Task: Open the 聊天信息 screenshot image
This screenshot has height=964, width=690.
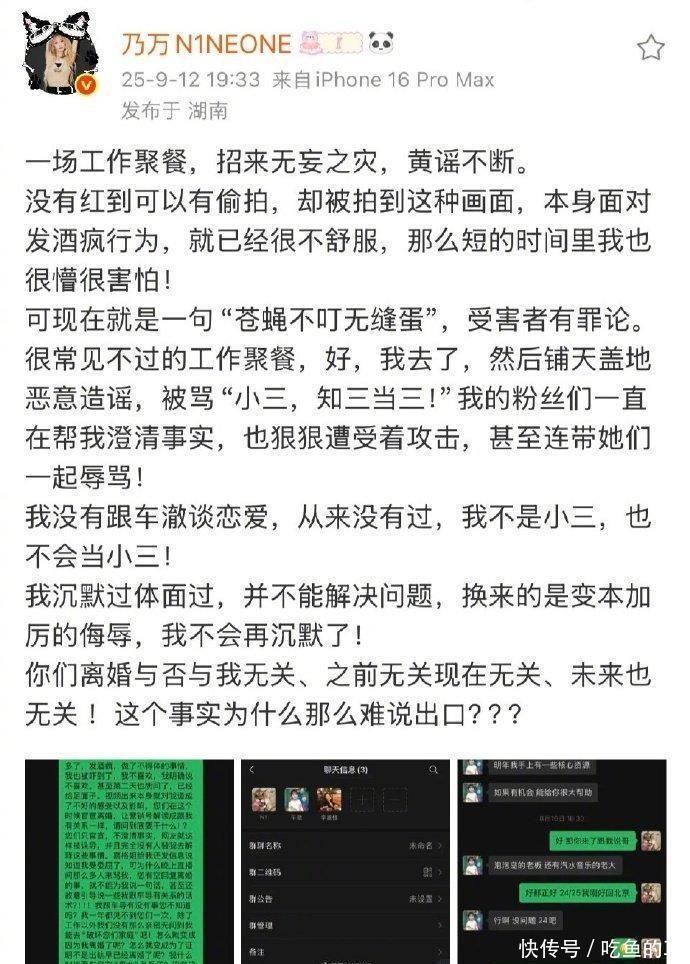Action: point(345,860)
